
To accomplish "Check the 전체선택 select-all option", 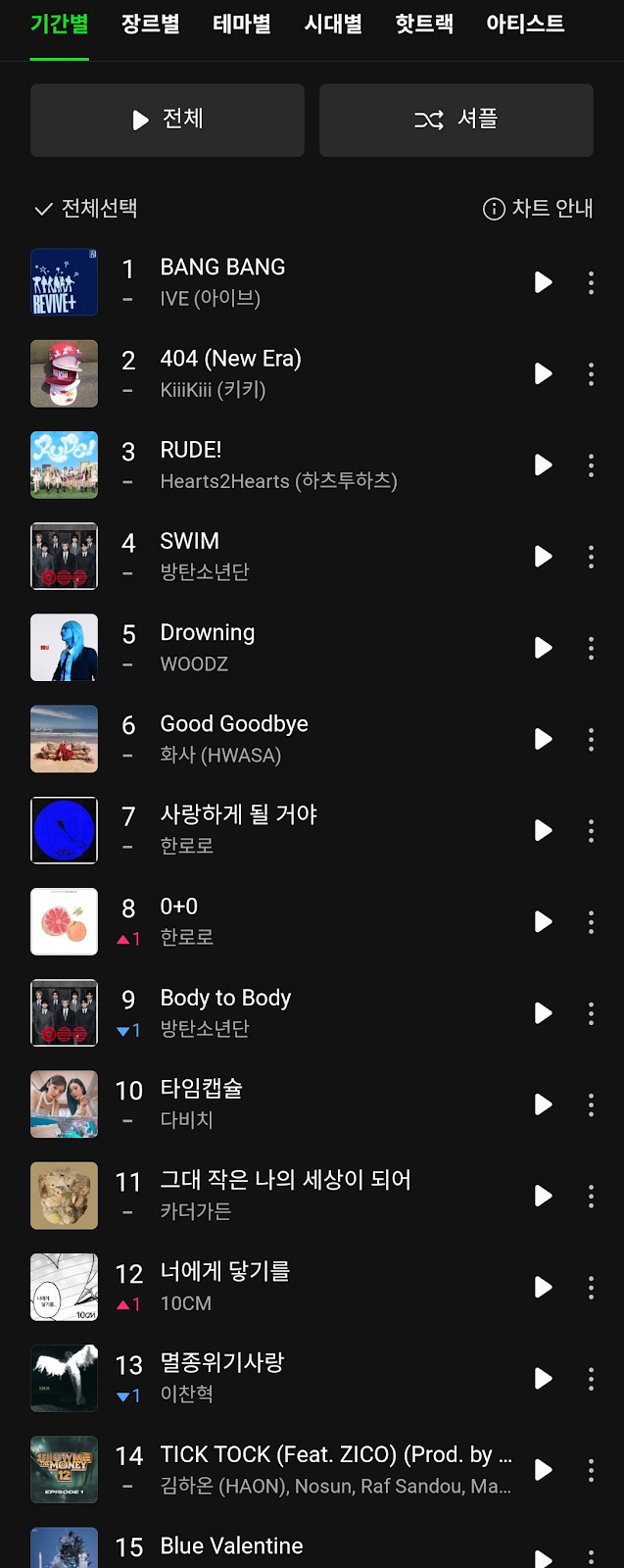I will tap(86, 208).
